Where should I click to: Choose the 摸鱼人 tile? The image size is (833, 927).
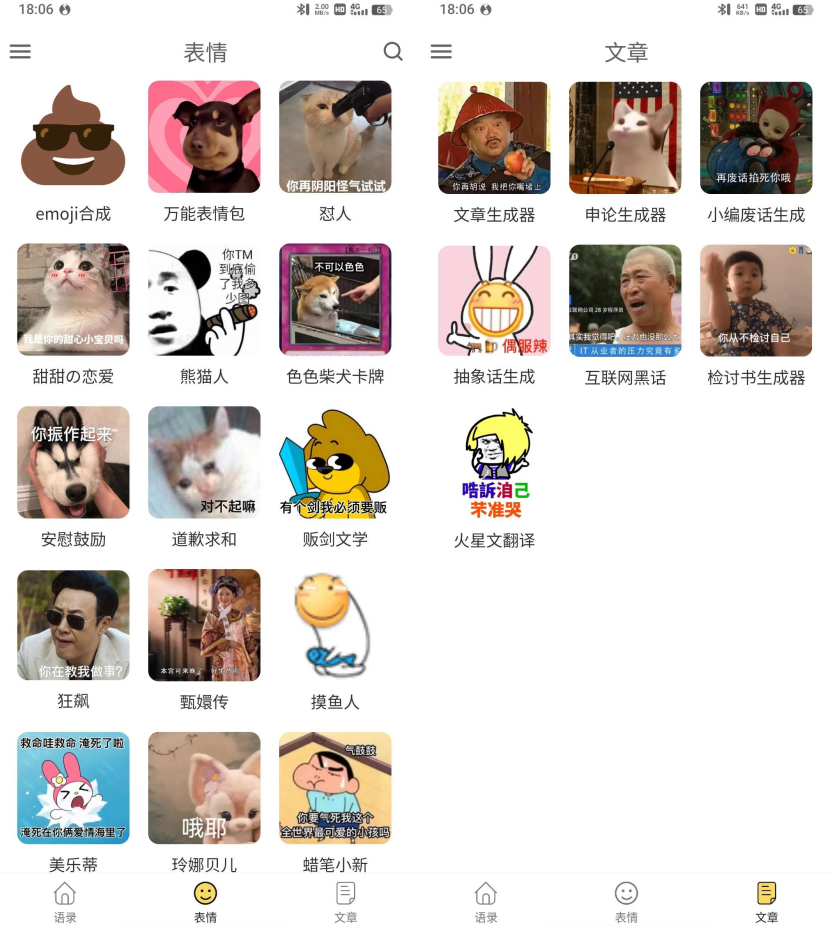pyautogui.click(x=335, y=625)
